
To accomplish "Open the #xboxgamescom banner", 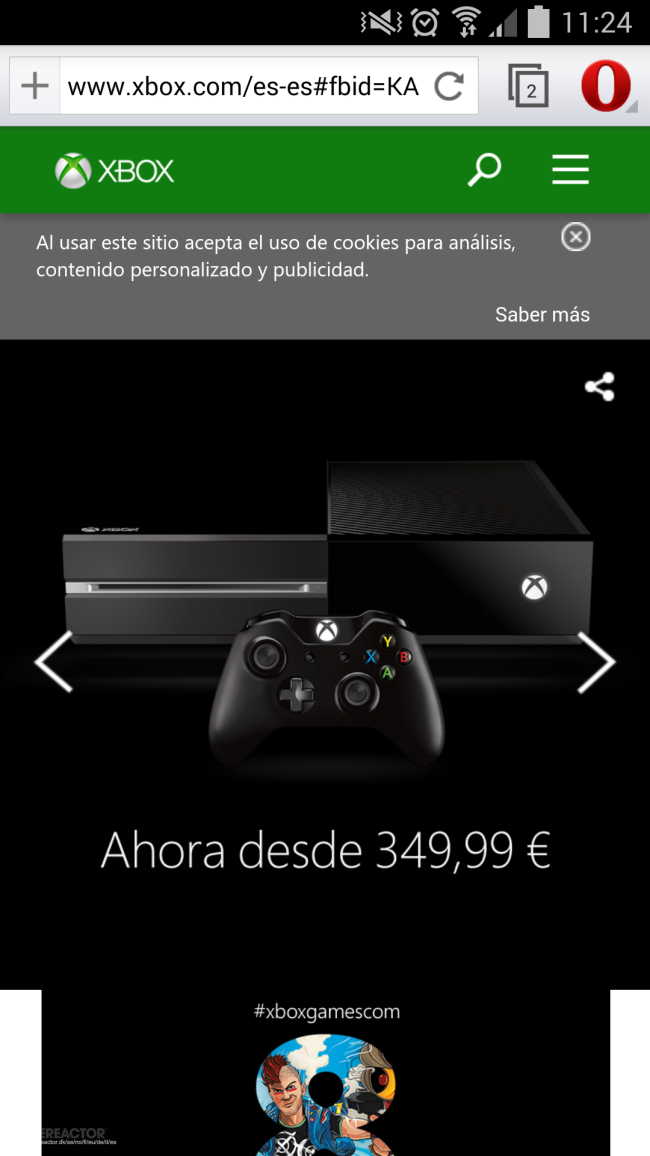I will pyautogui.click(x=326, y=1073).
